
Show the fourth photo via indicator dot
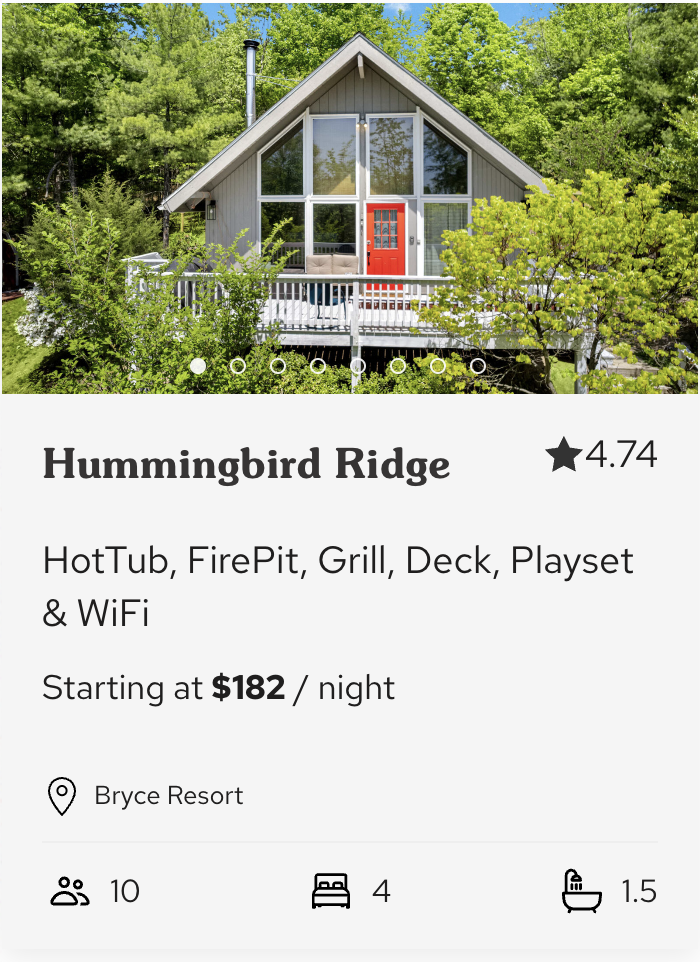click(318, 366)
